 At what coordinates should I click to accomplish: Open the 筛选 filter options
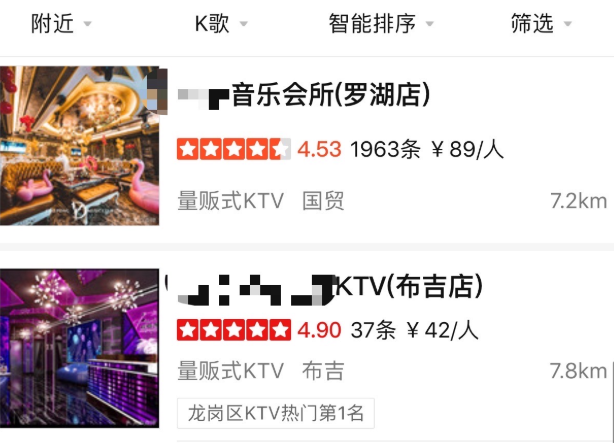click(540, 24)
